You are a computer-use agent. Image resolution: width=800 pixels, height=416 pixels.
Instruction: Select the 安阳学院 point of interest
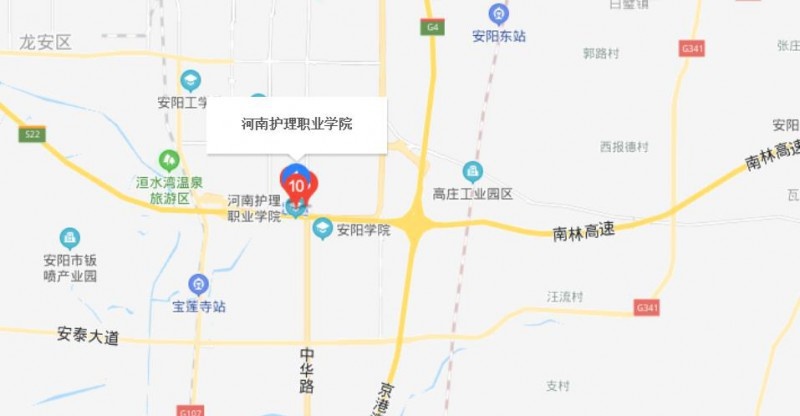pyautogui.click(x=323, y=229)
